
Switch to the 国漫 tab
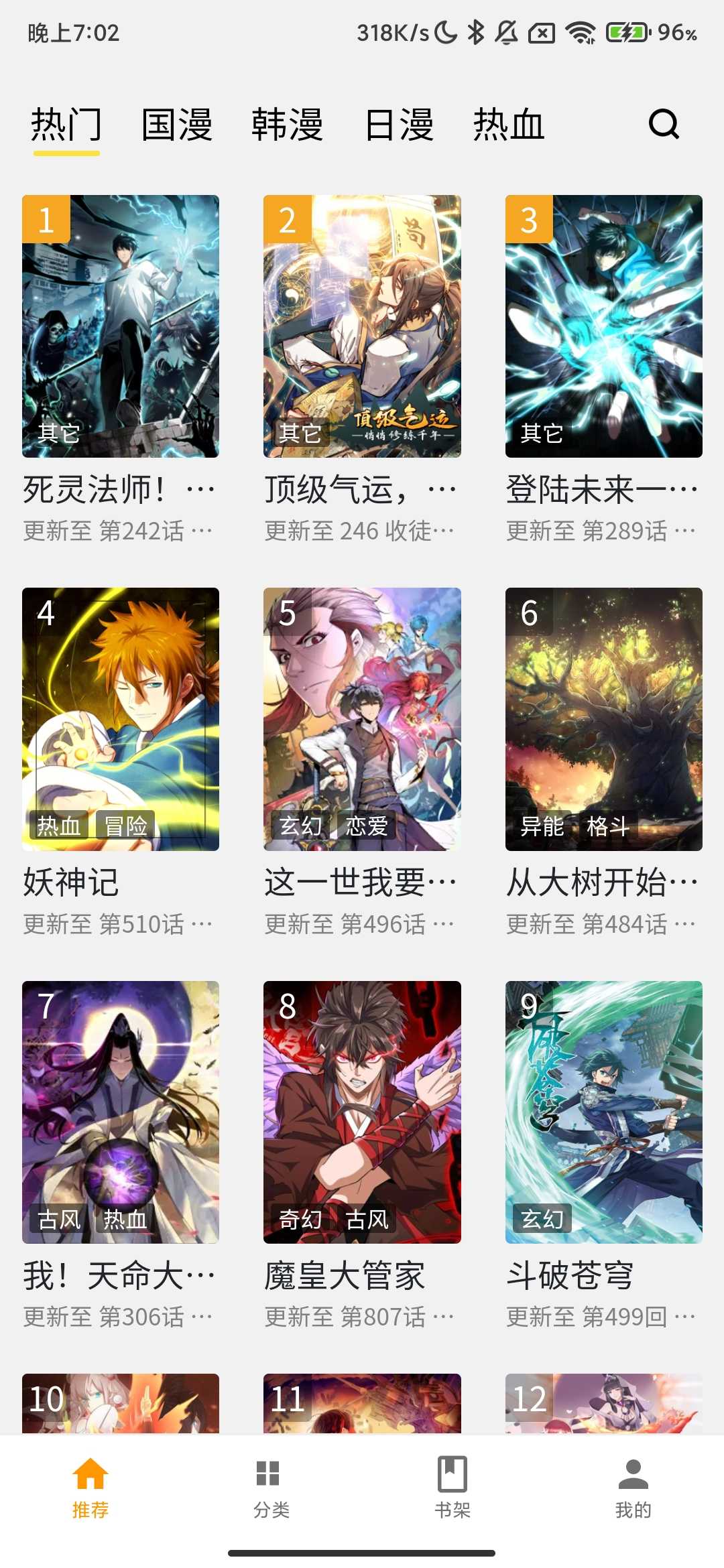(x=177, y=125)
